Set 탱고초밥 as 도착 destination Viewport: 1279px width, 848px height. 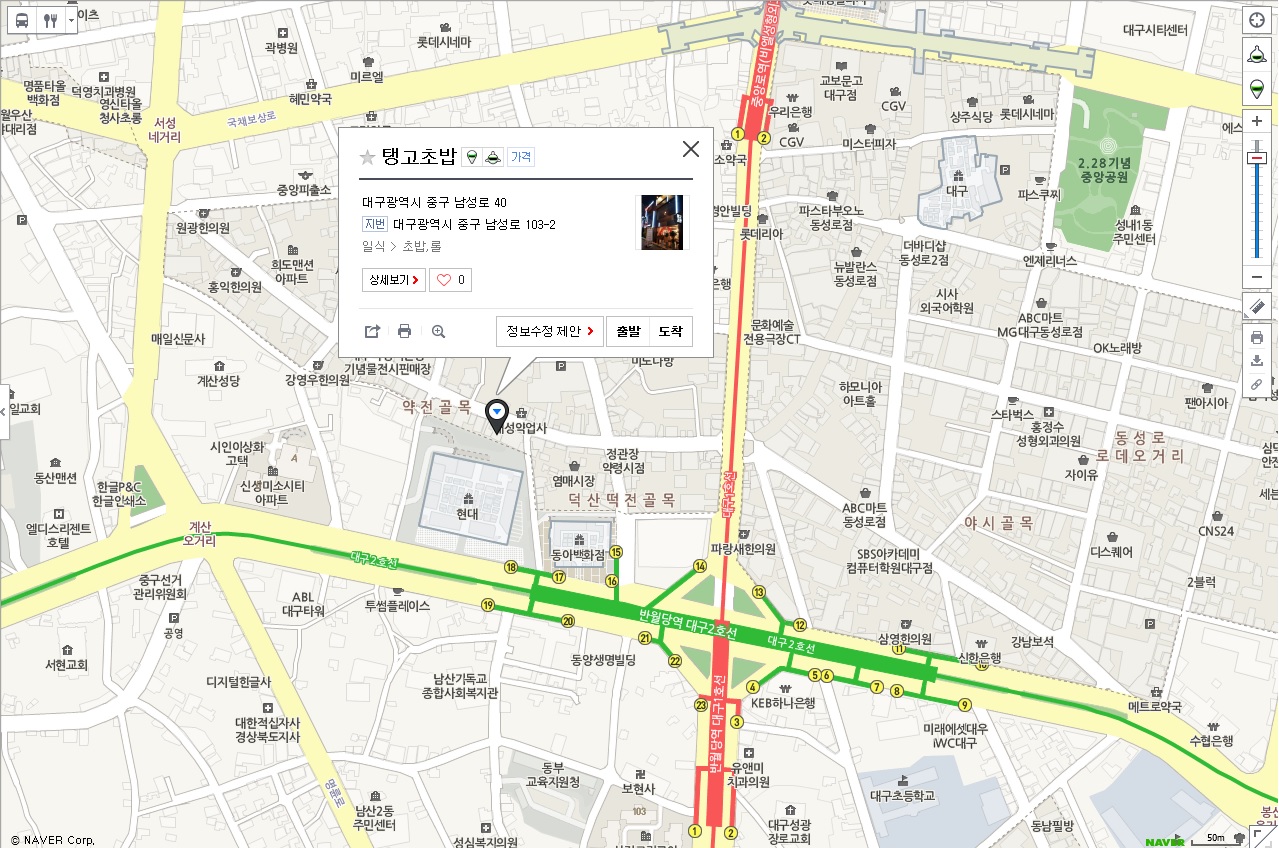tap(670, 331)
